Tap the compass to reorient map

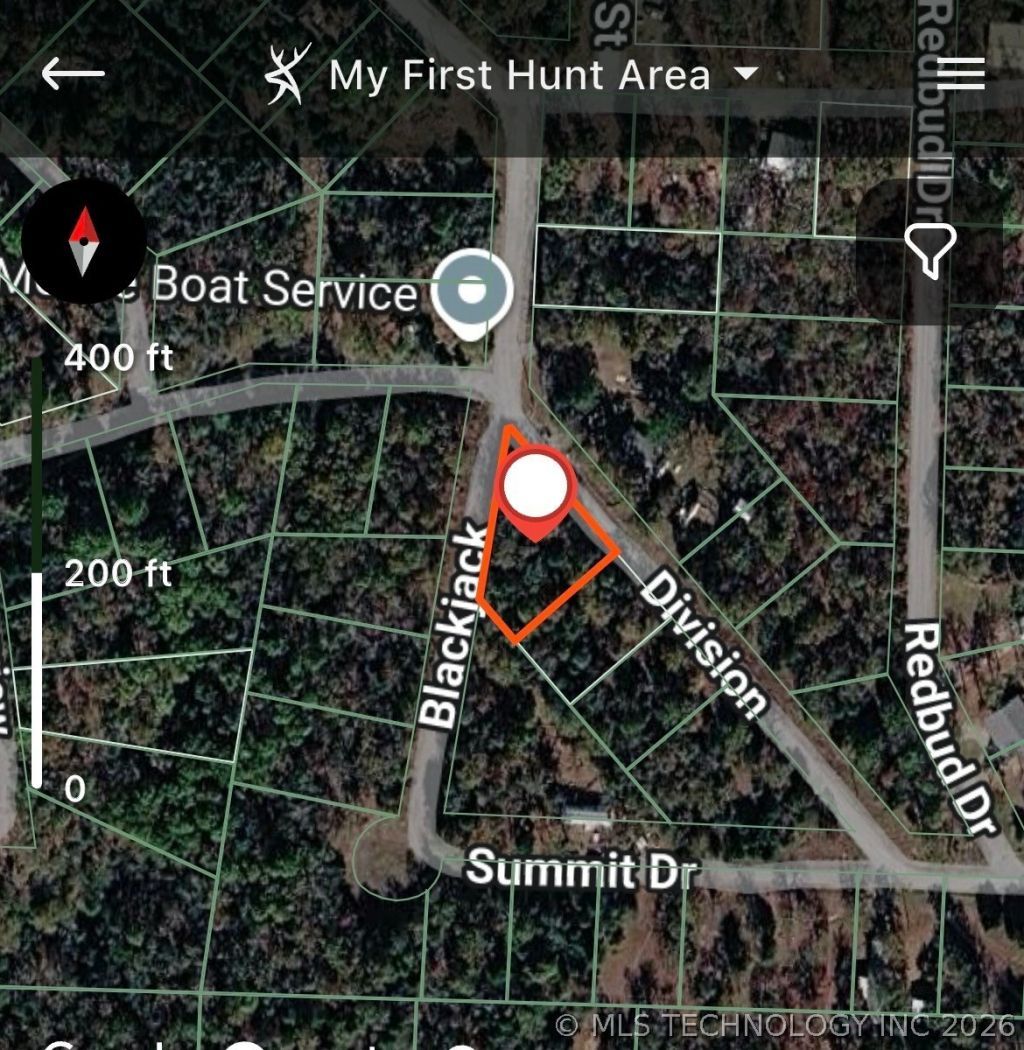tap(84, 241)
